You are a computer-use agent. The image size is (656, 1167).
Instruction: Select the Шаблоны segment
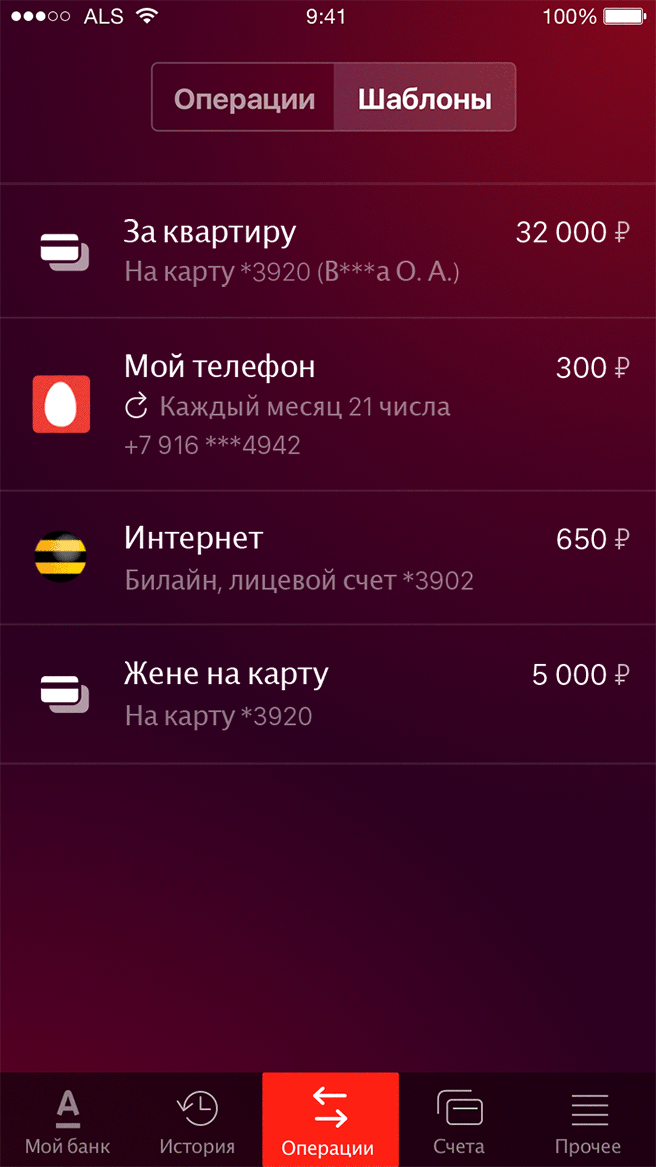tap(424, 98)
